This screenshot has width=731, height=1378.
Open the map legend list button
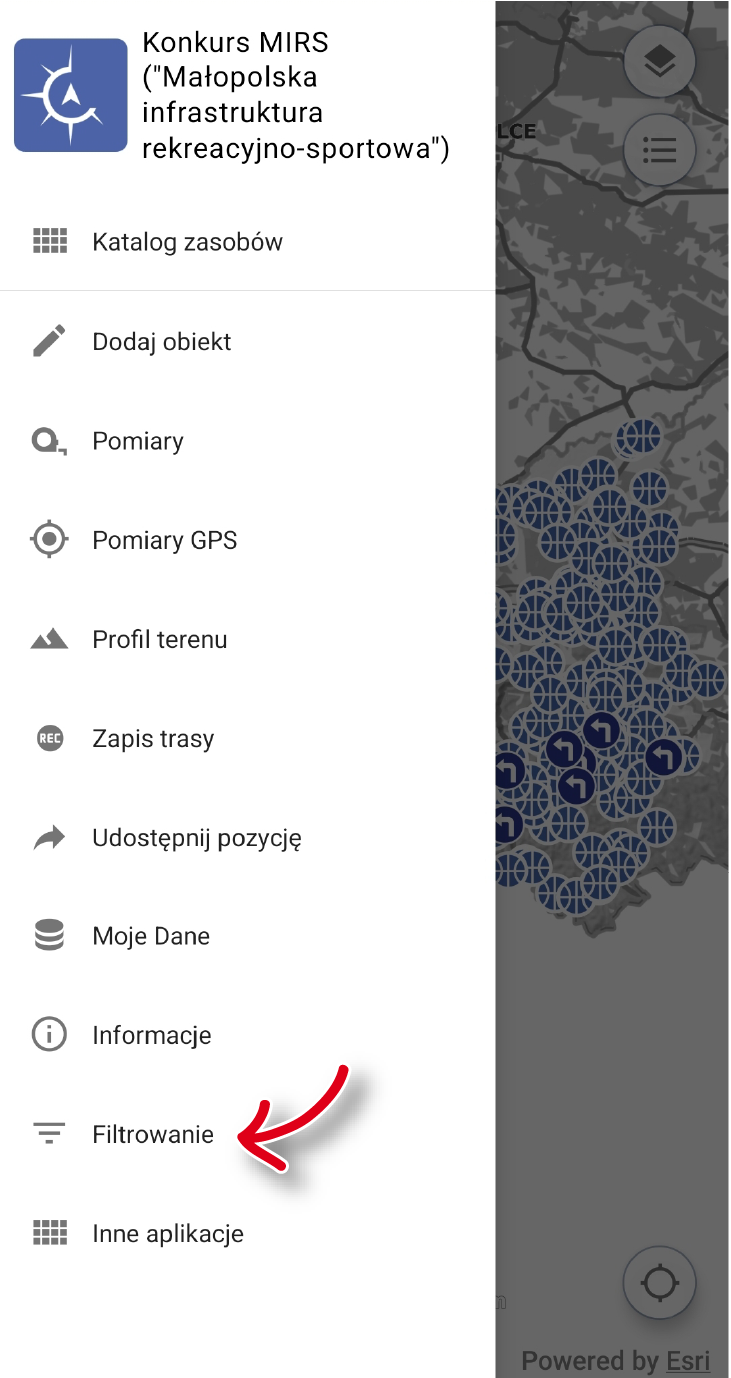[659, 151]
